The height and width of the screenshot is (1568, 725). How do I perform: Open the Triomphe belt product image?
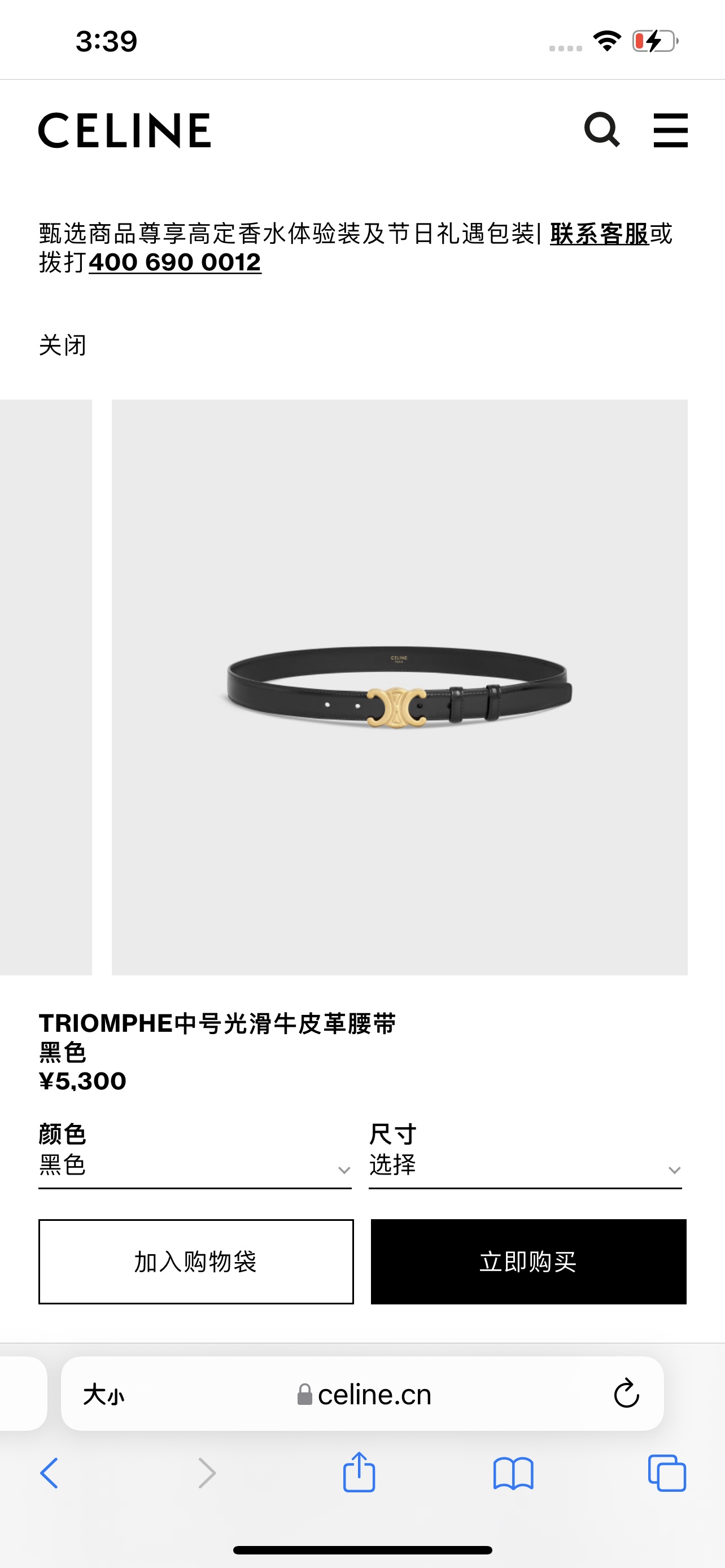point(399,686)
